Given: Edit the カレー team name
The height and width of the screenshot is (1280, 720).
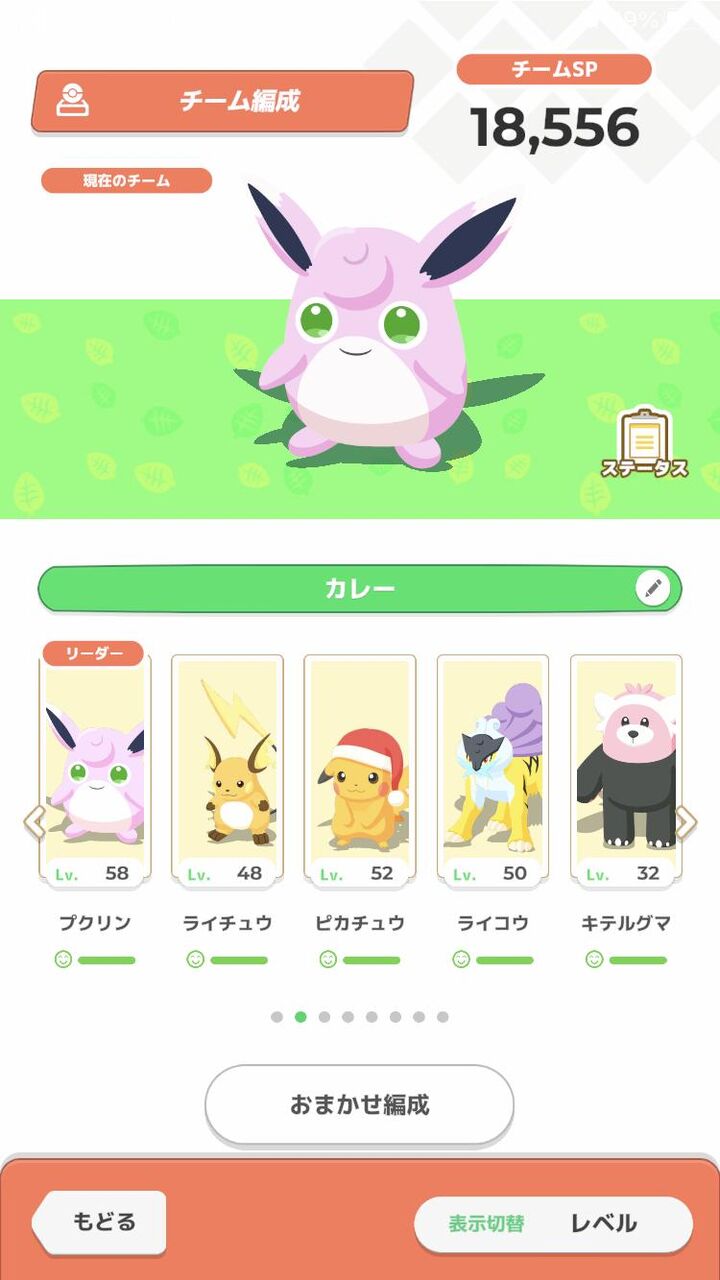Looking at the screenshot, I should [653, 588].
